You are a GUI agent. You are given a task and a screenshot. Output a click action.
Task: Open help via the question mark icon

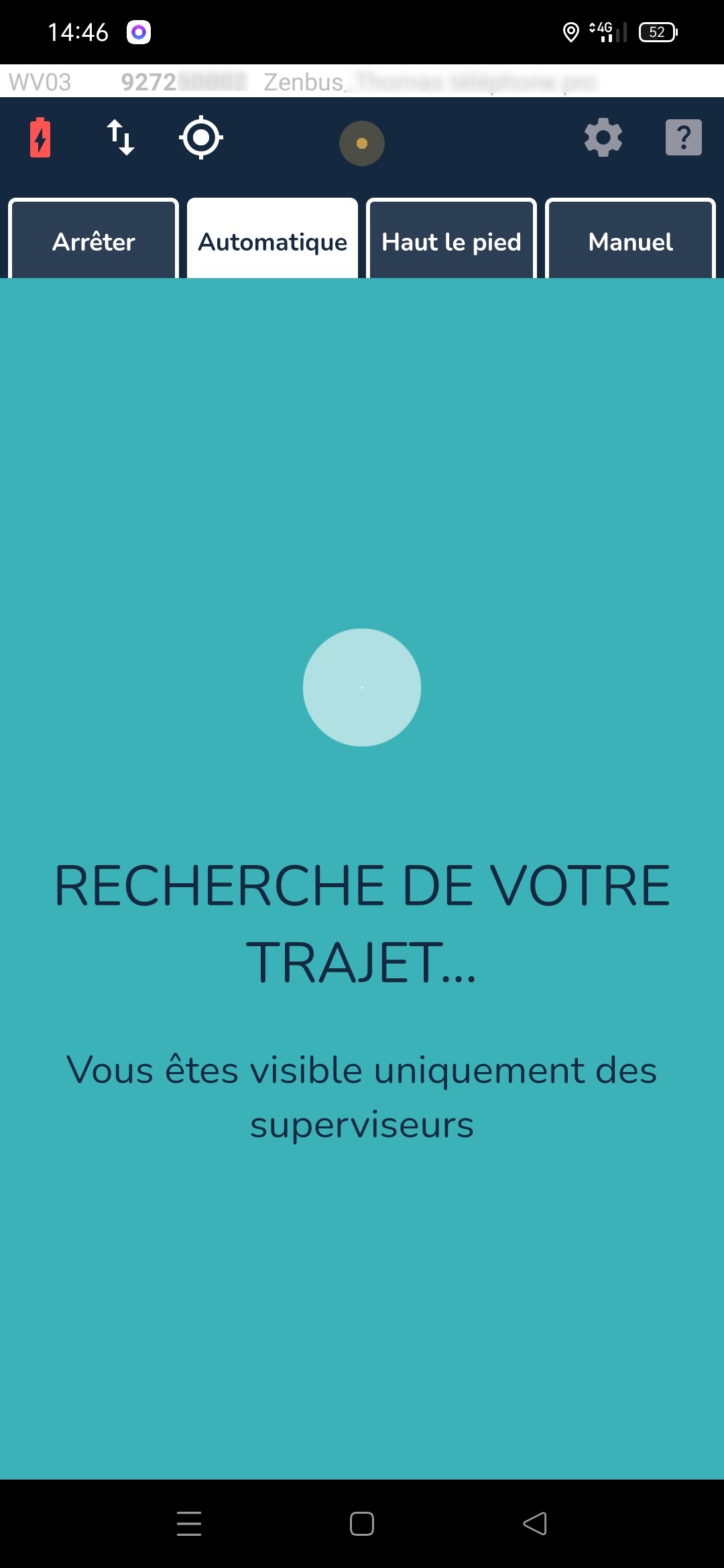[682, 138]
